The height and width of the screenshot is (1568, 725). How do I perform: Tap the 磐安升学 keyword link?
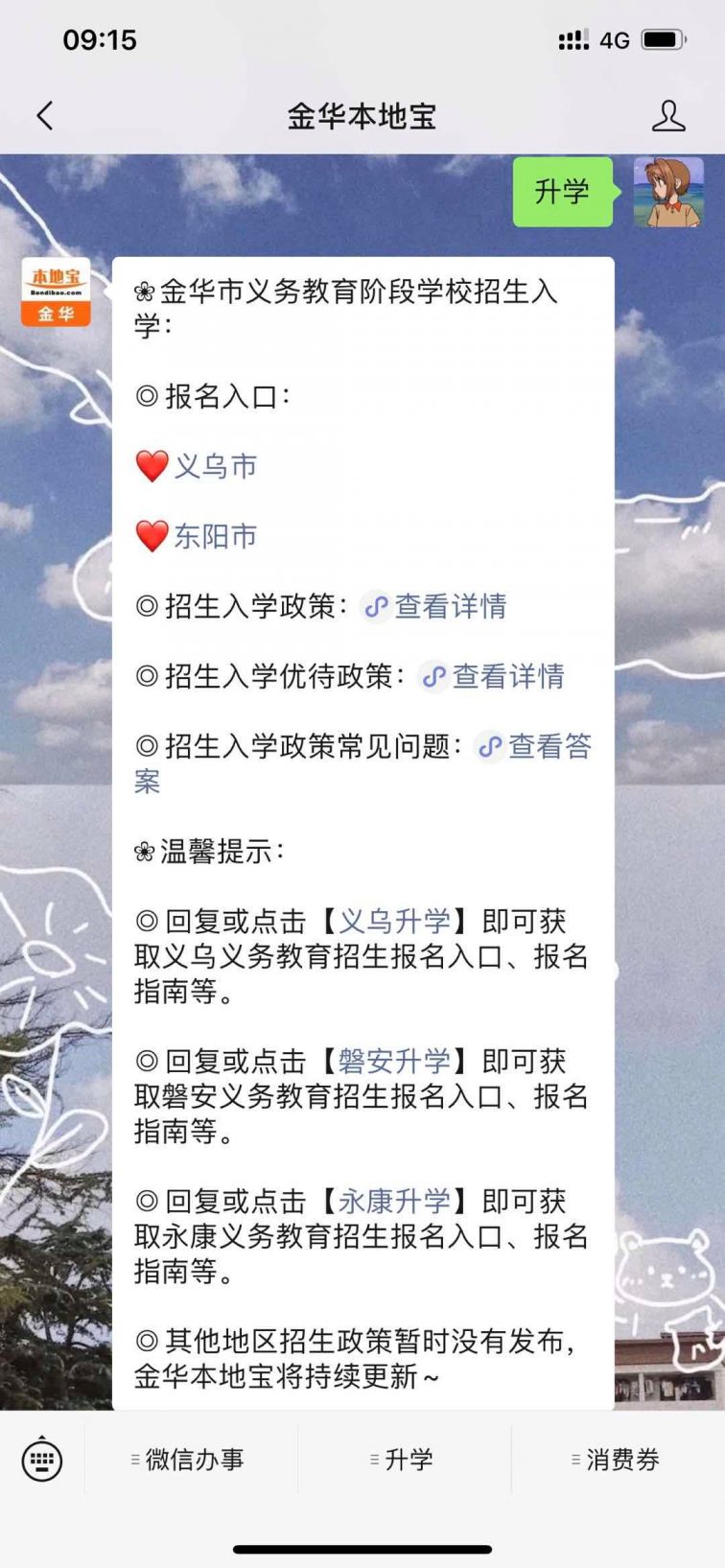point(394,1062)
